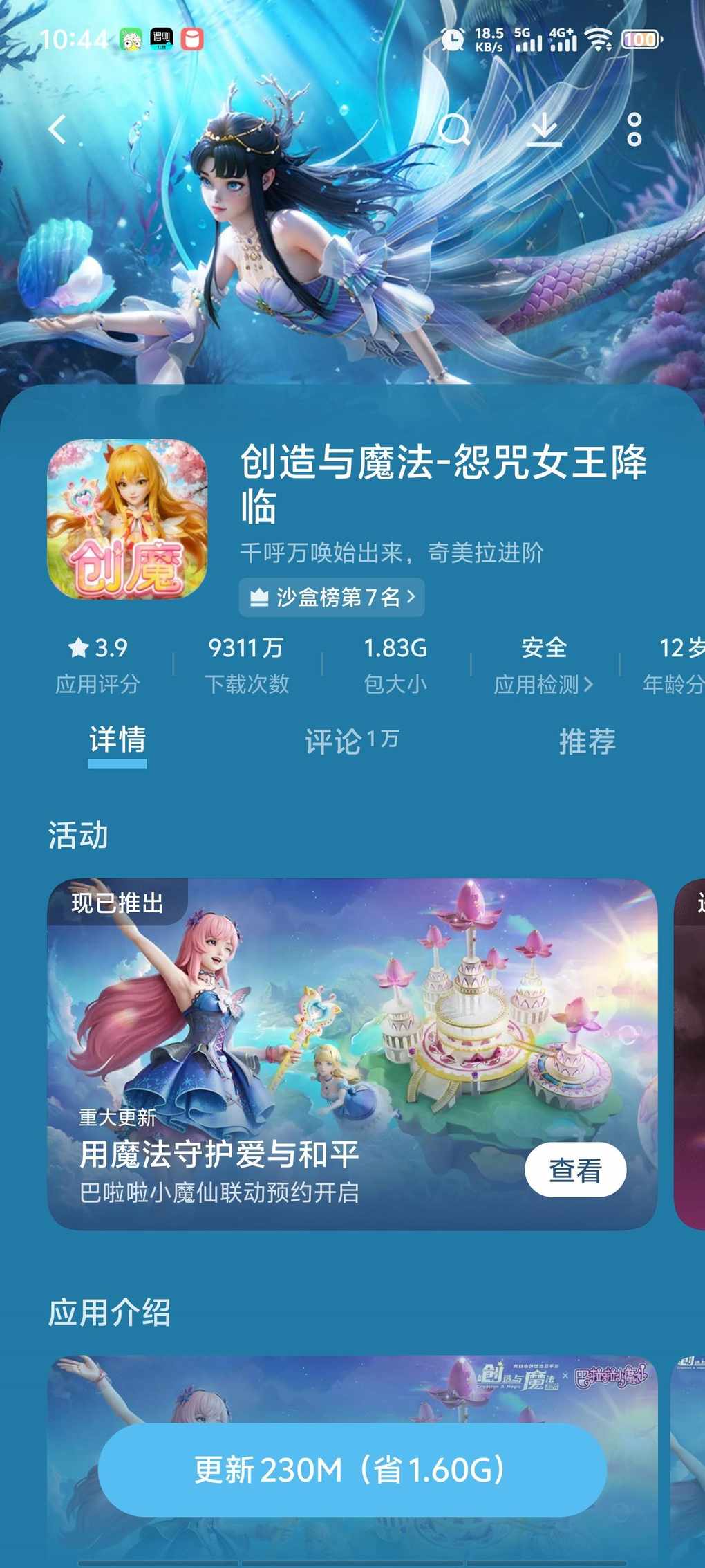Viewport: 705px width, 1568px height.
Task: Open the download manager icon
Action: click(545, 129)
